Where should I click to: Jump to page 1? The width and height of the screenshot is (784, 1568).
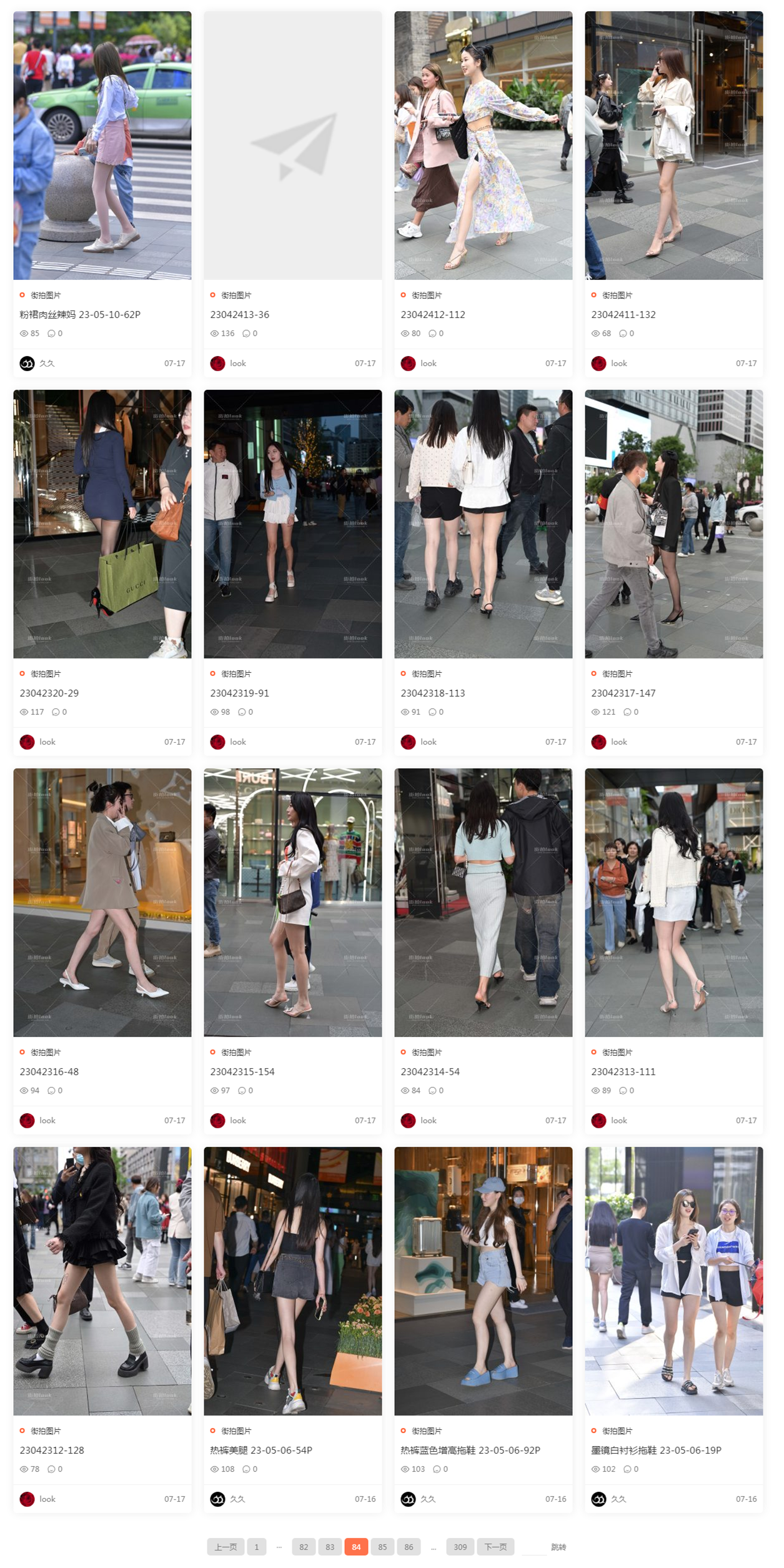pyautogui.click(x=257, y=1547)
